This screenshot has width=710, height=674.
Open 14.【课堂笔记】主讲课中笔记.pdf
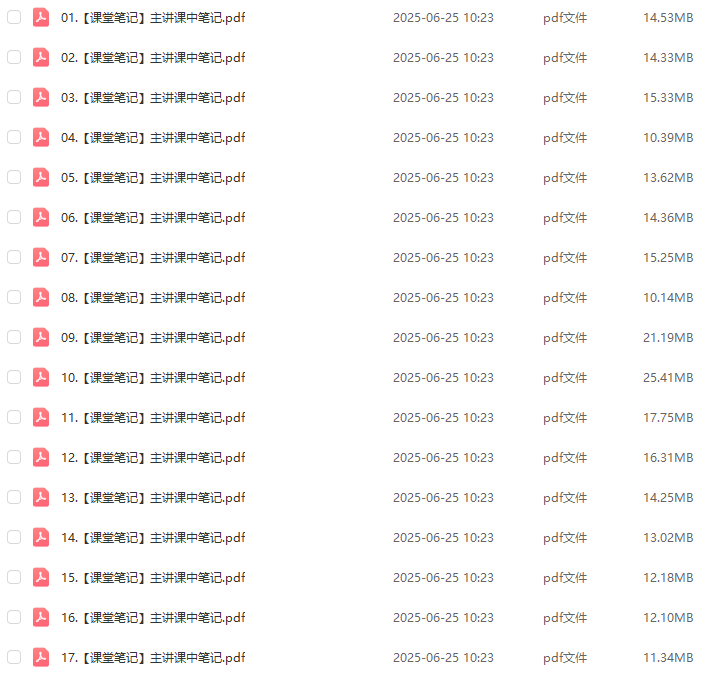(x=153, y=537)
